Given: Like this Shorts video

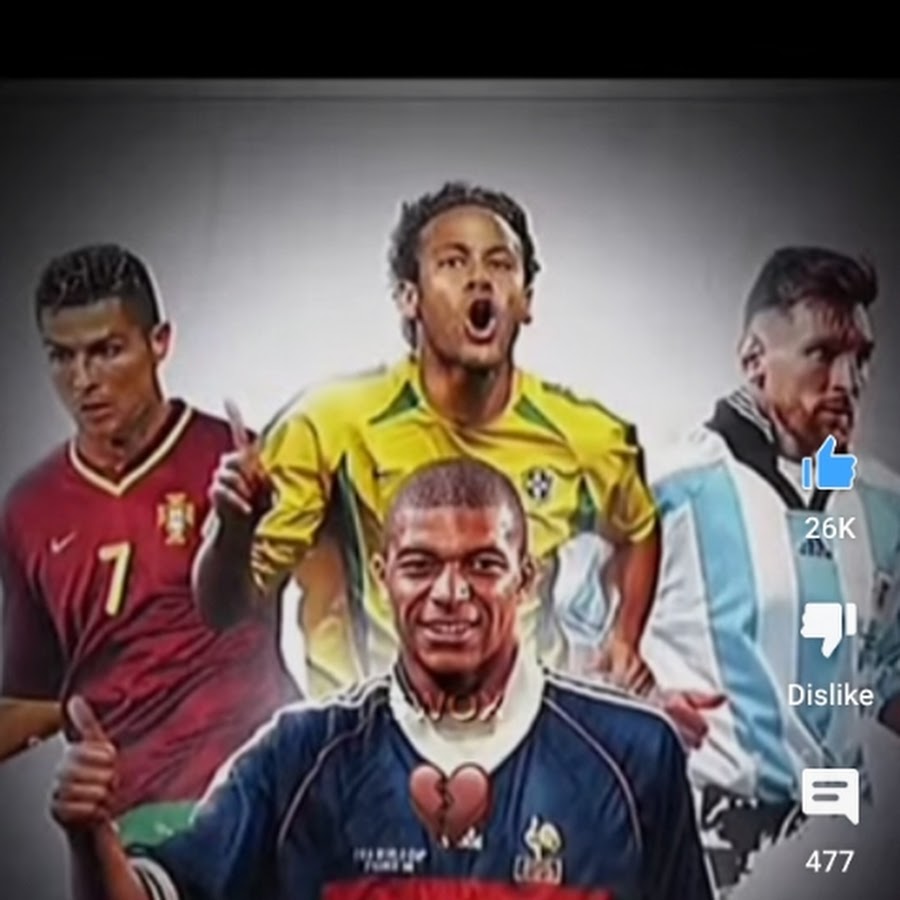Looking at the screenshot, I should (829, 465).
